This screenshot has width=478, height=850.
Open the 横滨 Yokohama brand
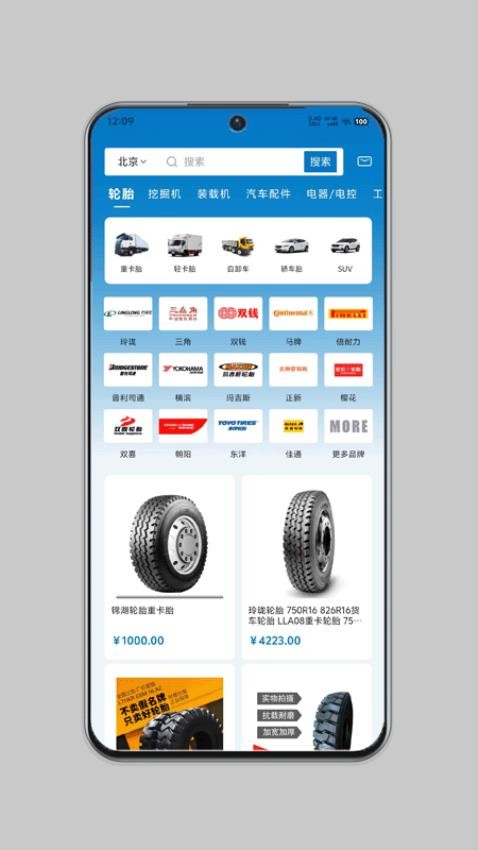coord(183,377)
